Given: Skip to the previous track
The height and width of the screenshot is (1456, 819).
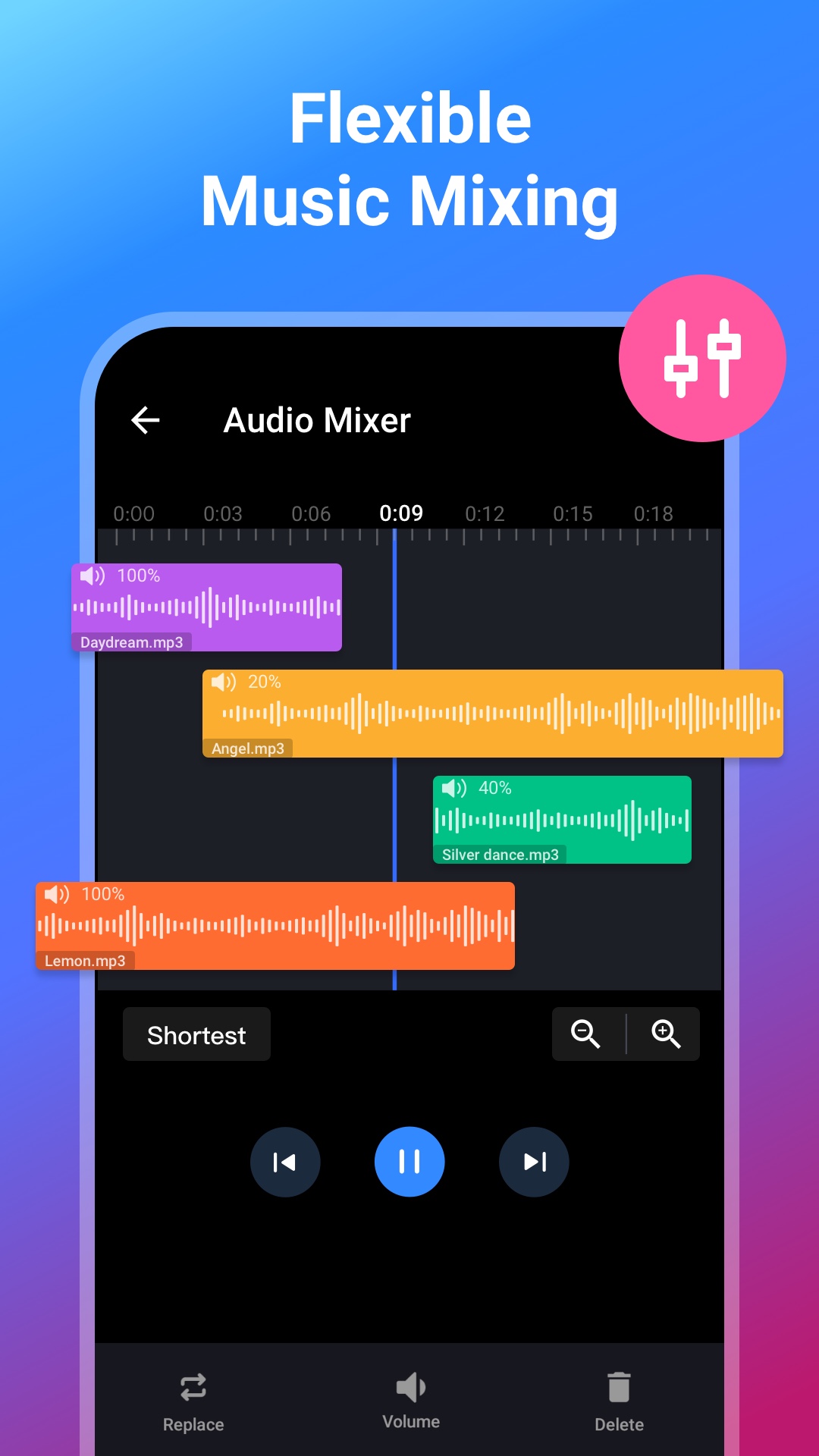Looking at the screenshot, I should pyautogui.click(x=285, y=1162).
